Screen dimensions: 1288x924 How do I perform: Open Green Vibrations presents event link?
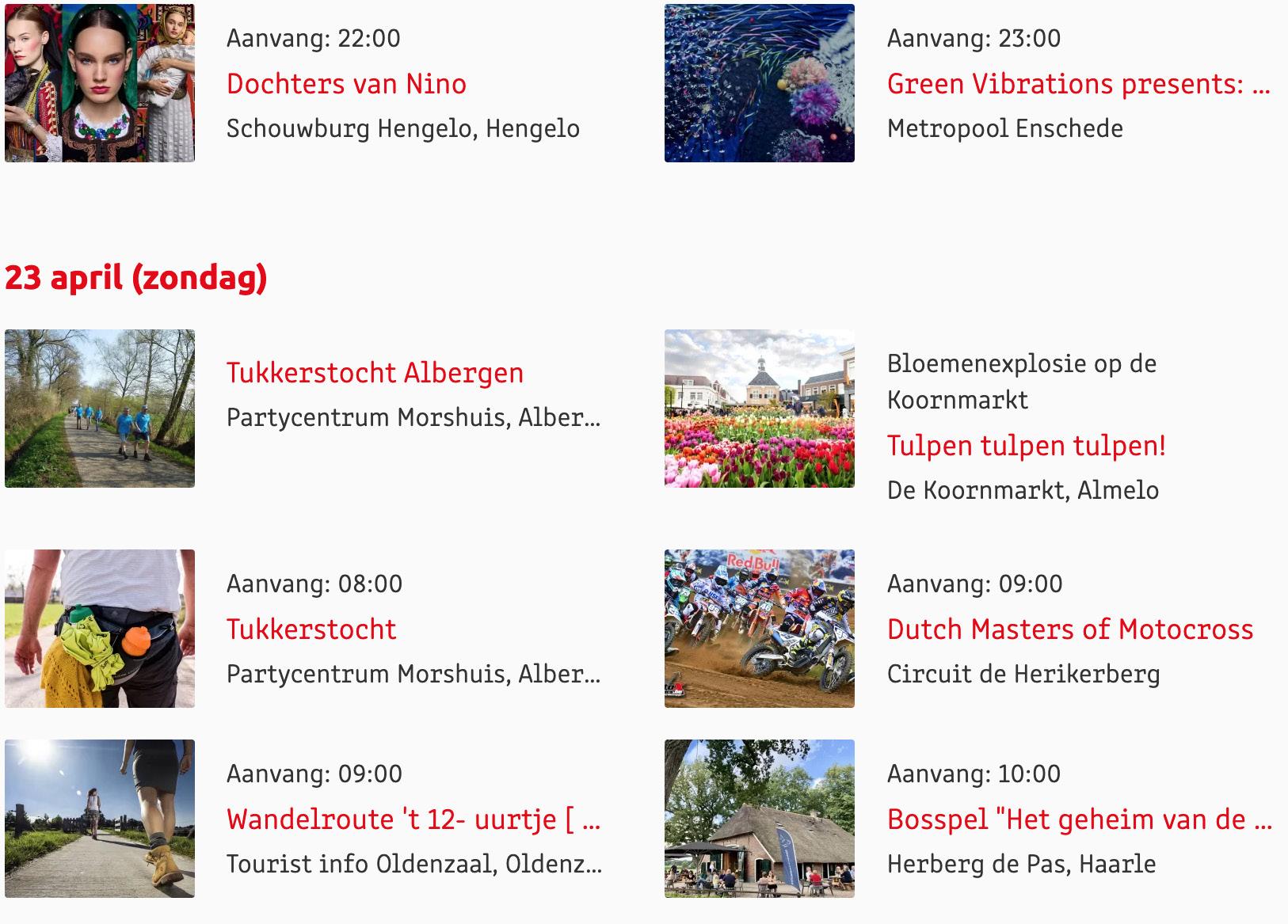1078,84
